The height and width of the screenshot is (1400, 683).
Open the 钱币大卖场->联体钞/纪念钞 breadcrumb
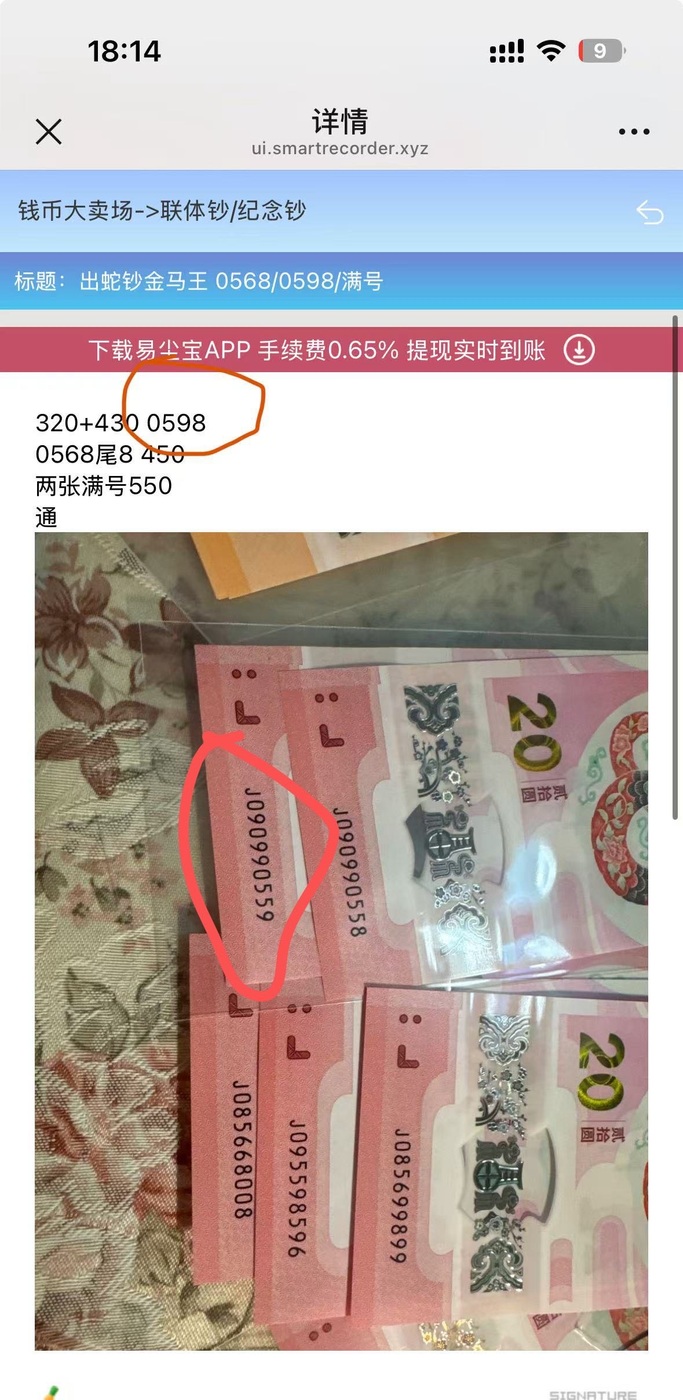162,211
